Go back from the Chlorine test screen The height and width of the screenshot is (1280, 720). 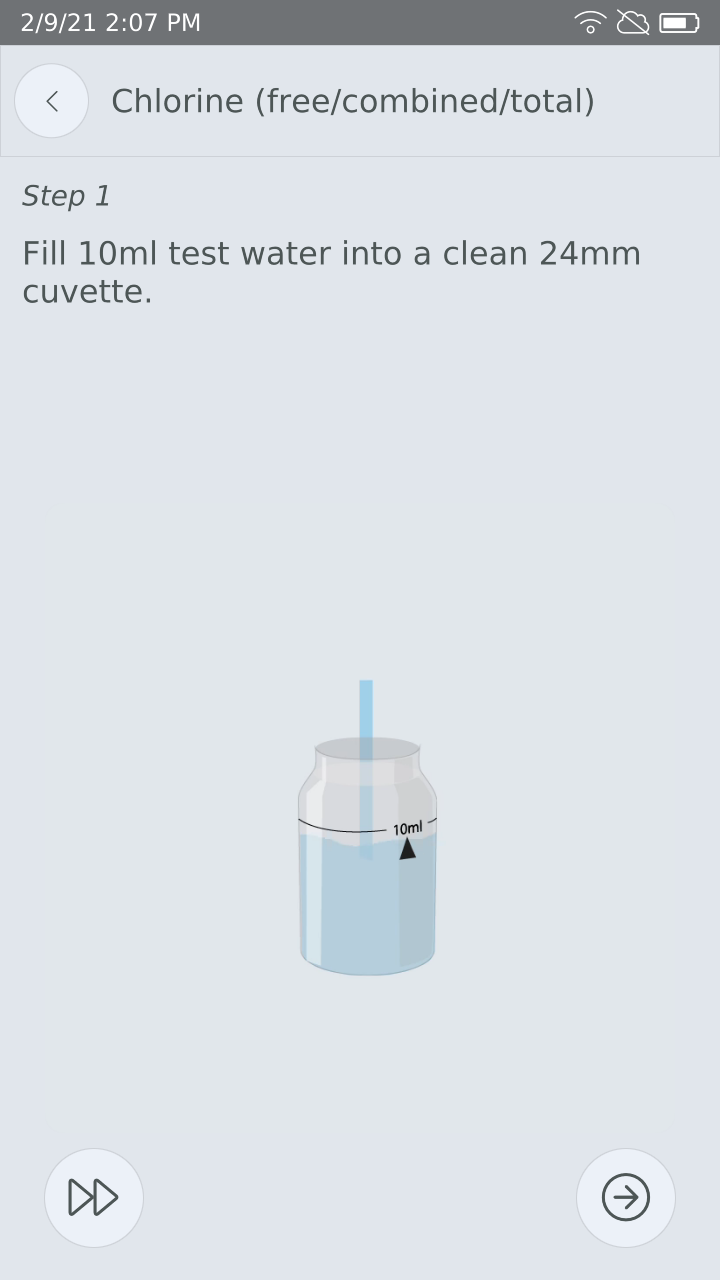click(x=51, y=101)
